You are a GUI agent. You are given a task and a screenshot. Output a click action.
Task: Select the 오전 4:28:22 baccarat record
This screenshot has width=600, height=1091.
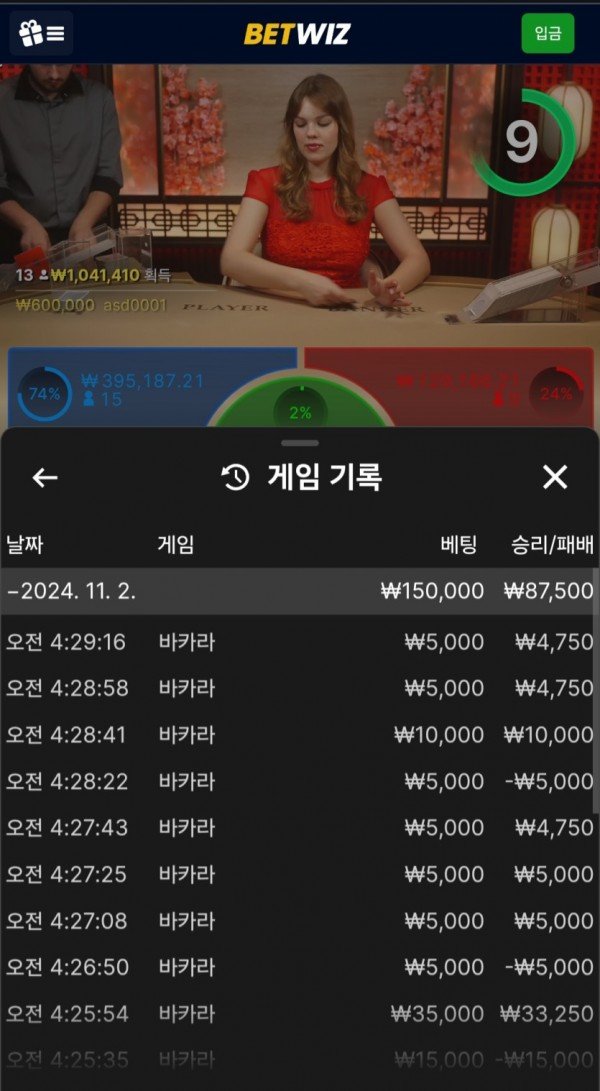(x=300, y=781)
